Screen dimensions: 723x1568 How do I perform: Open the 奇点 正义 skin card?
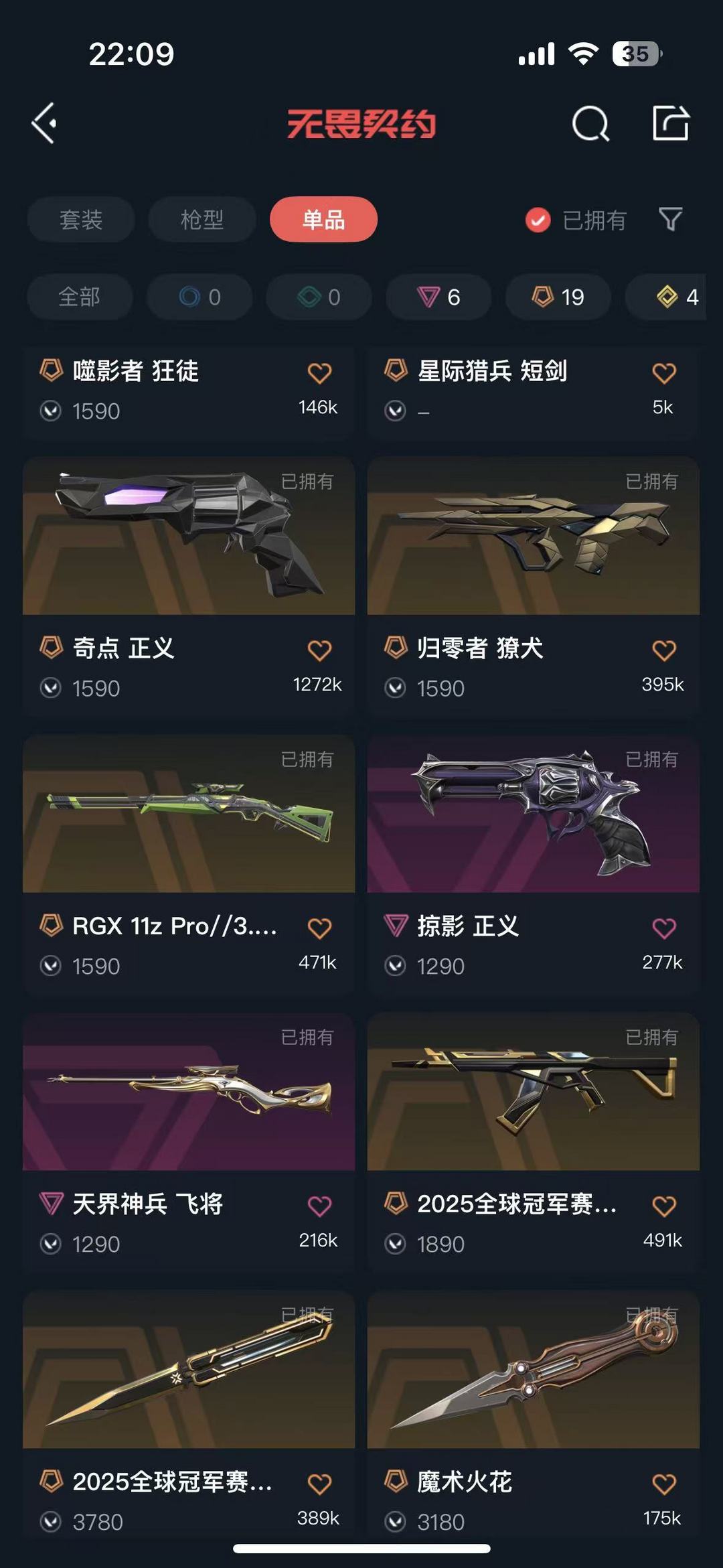pos(189,536)
